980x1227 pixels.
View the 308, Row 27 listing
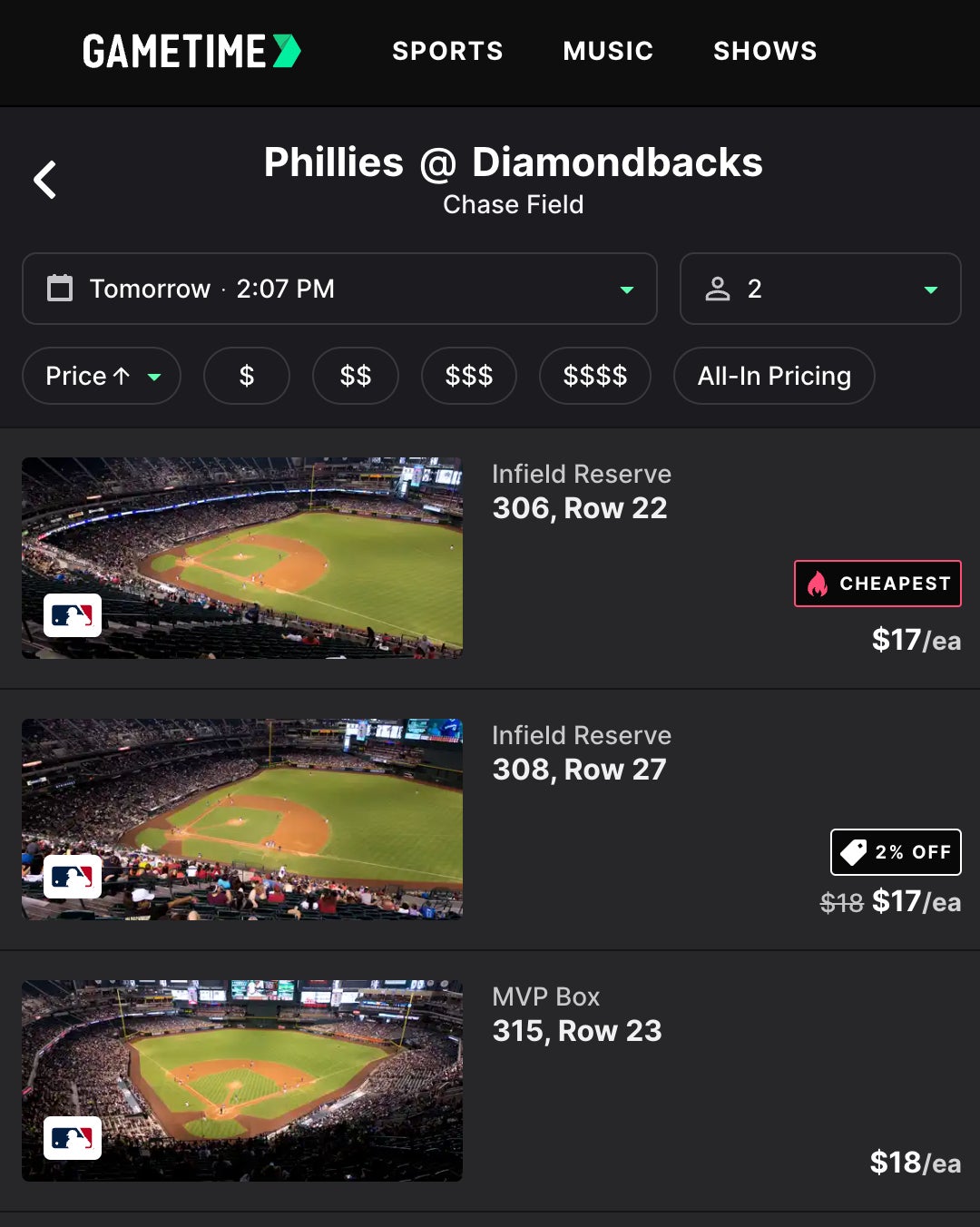pyautogui.click(x=580, y=770)
